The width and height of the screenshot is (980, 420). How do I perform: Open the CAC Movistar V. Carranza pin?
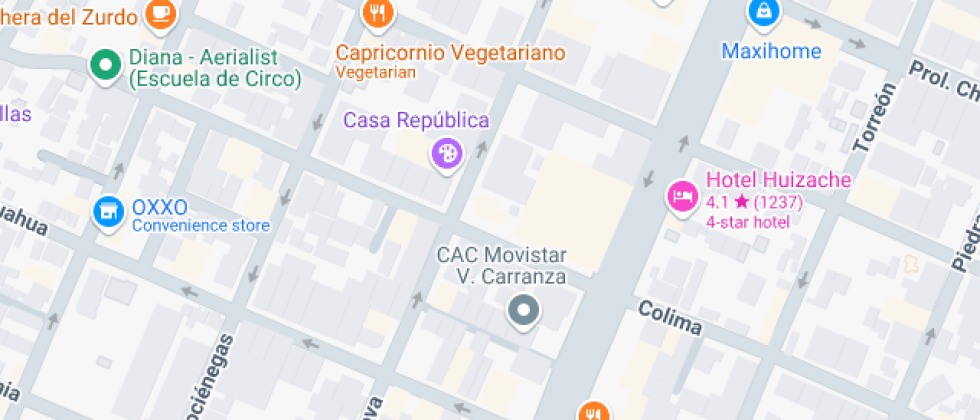click(x=523, y=310)
